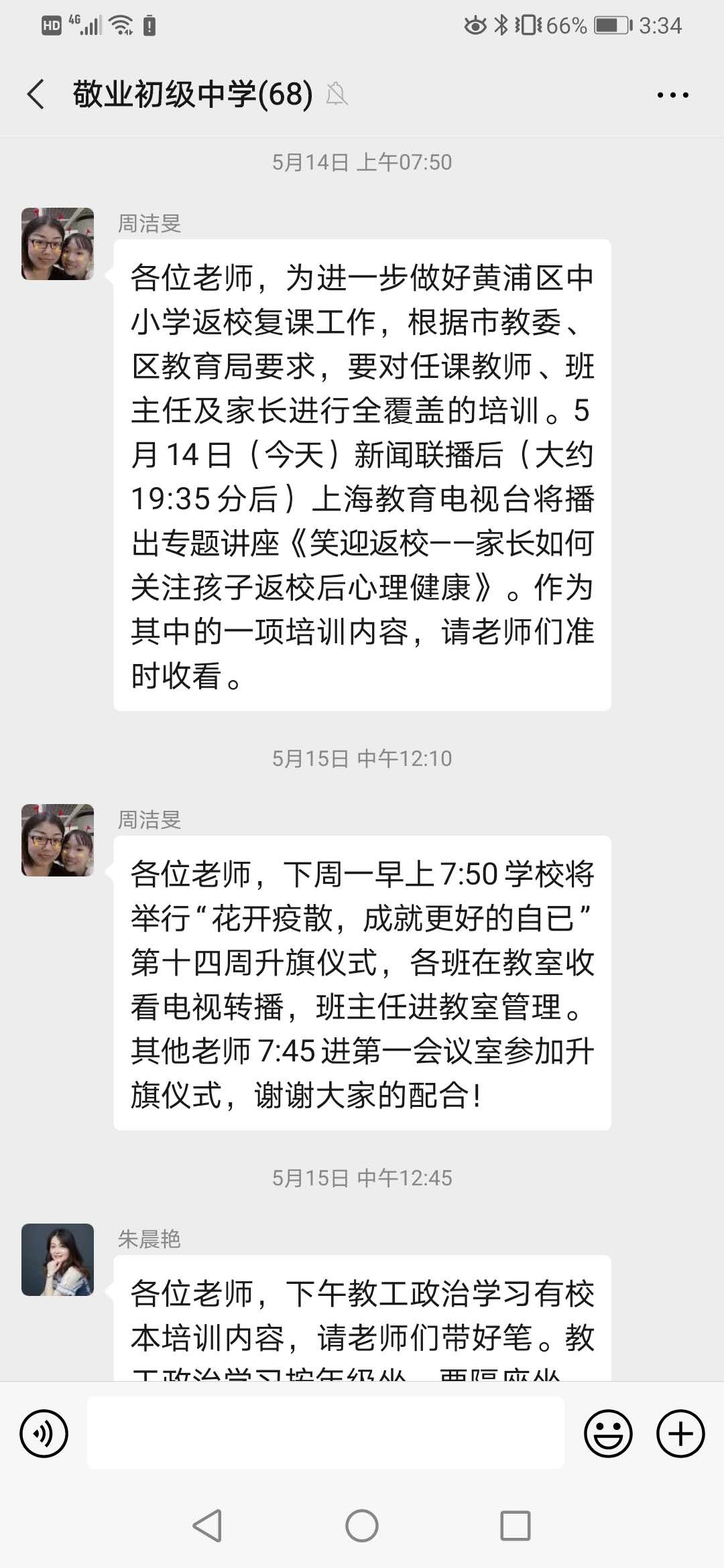
Task: Go back from the 敬业初级中学 group chat
Action: pos(36,94)
